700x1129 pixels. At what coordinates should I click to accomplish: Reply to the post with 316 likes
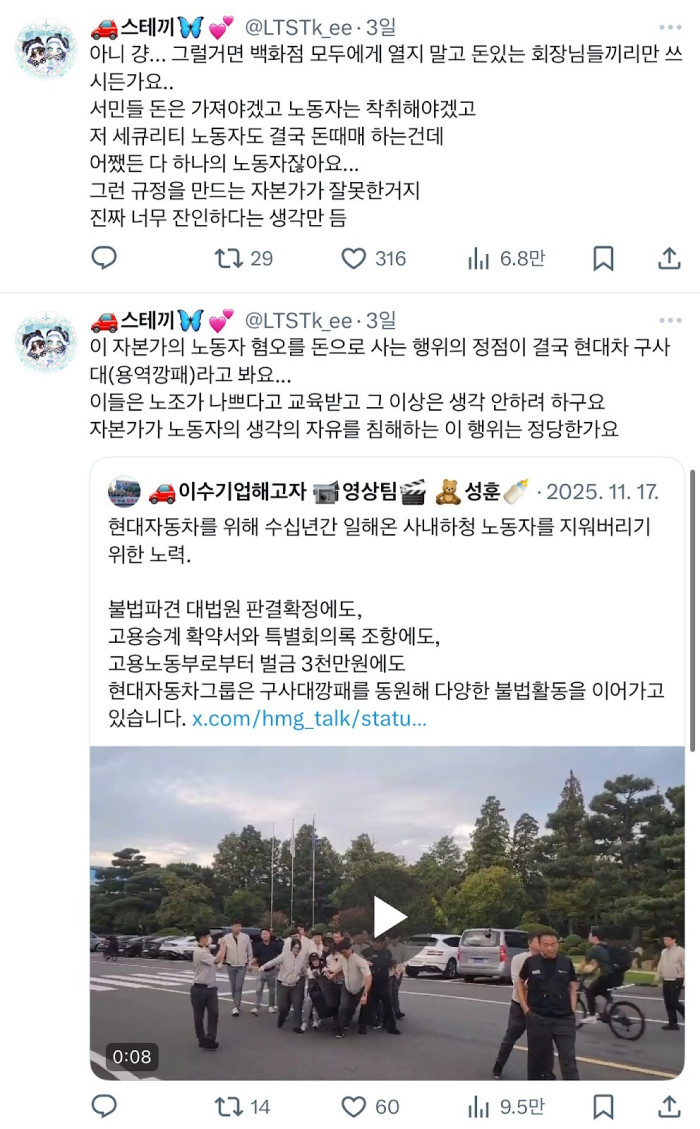coord(105,259)
